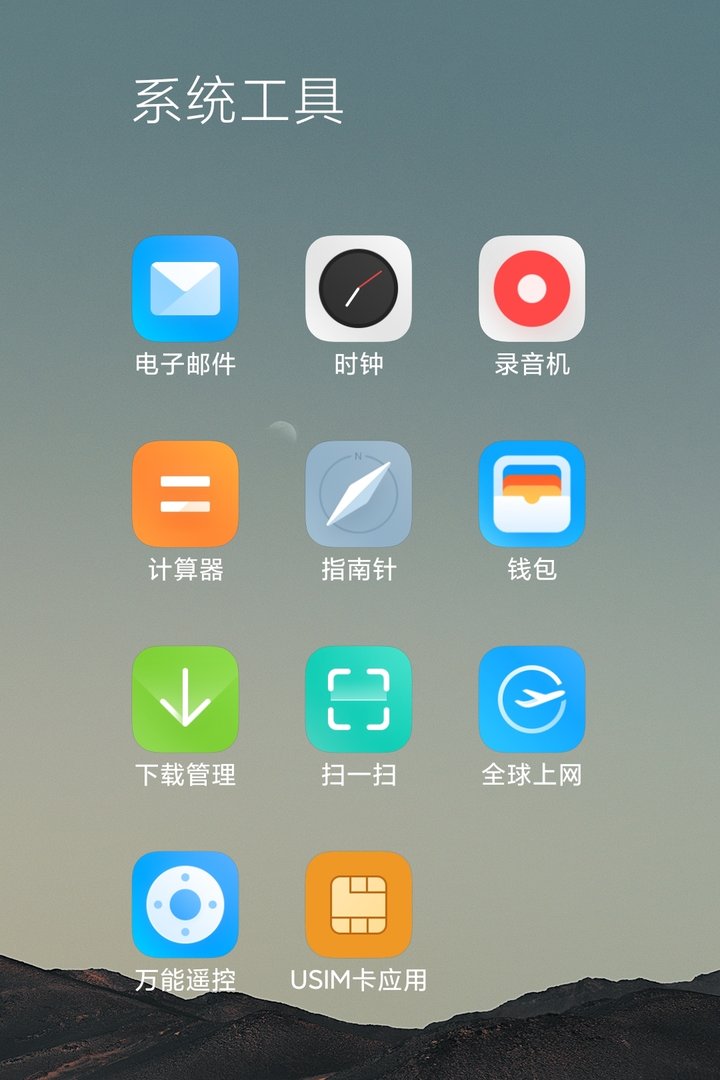Image resolution: width=720 pixels, height=1080 pixels.
Task: Tap the 全球上网 label text
Action: (532, 775)
